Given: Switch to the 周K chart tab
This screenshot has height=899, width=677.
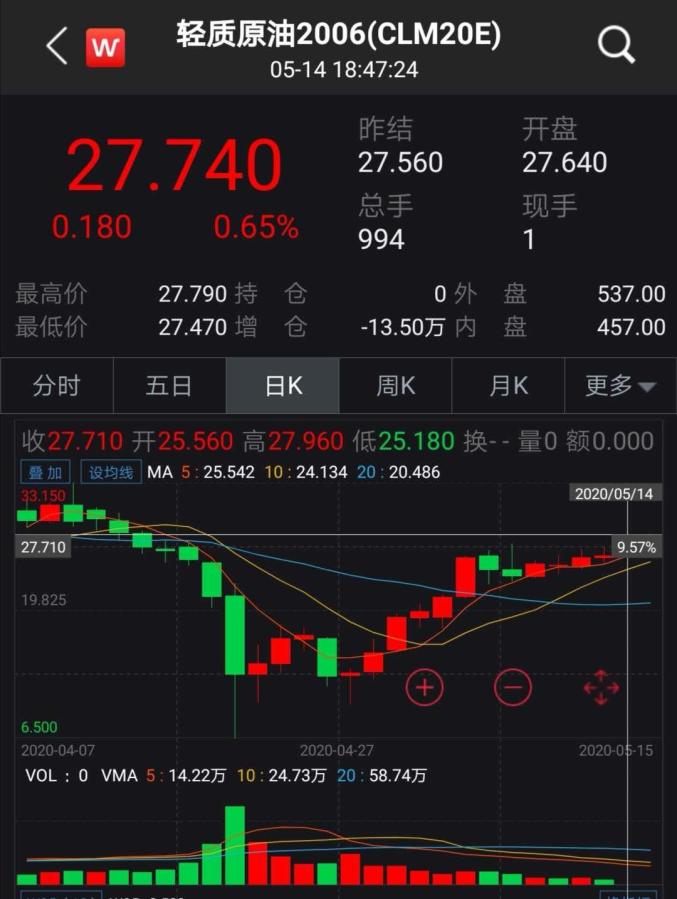Looking at the screenshot, I should tap(396, 386).
